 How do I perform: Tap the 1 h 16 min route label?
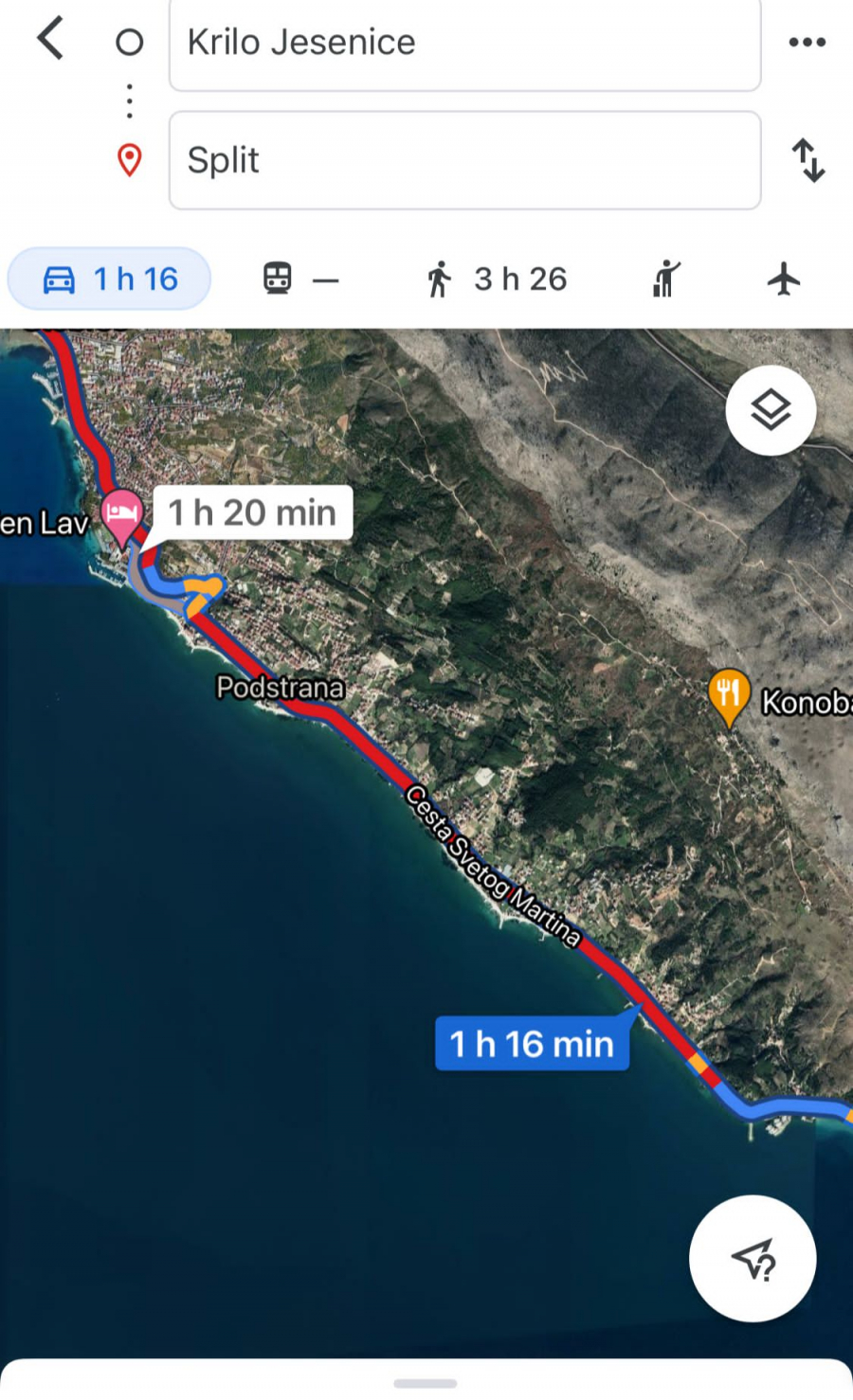coord(532,1044)
